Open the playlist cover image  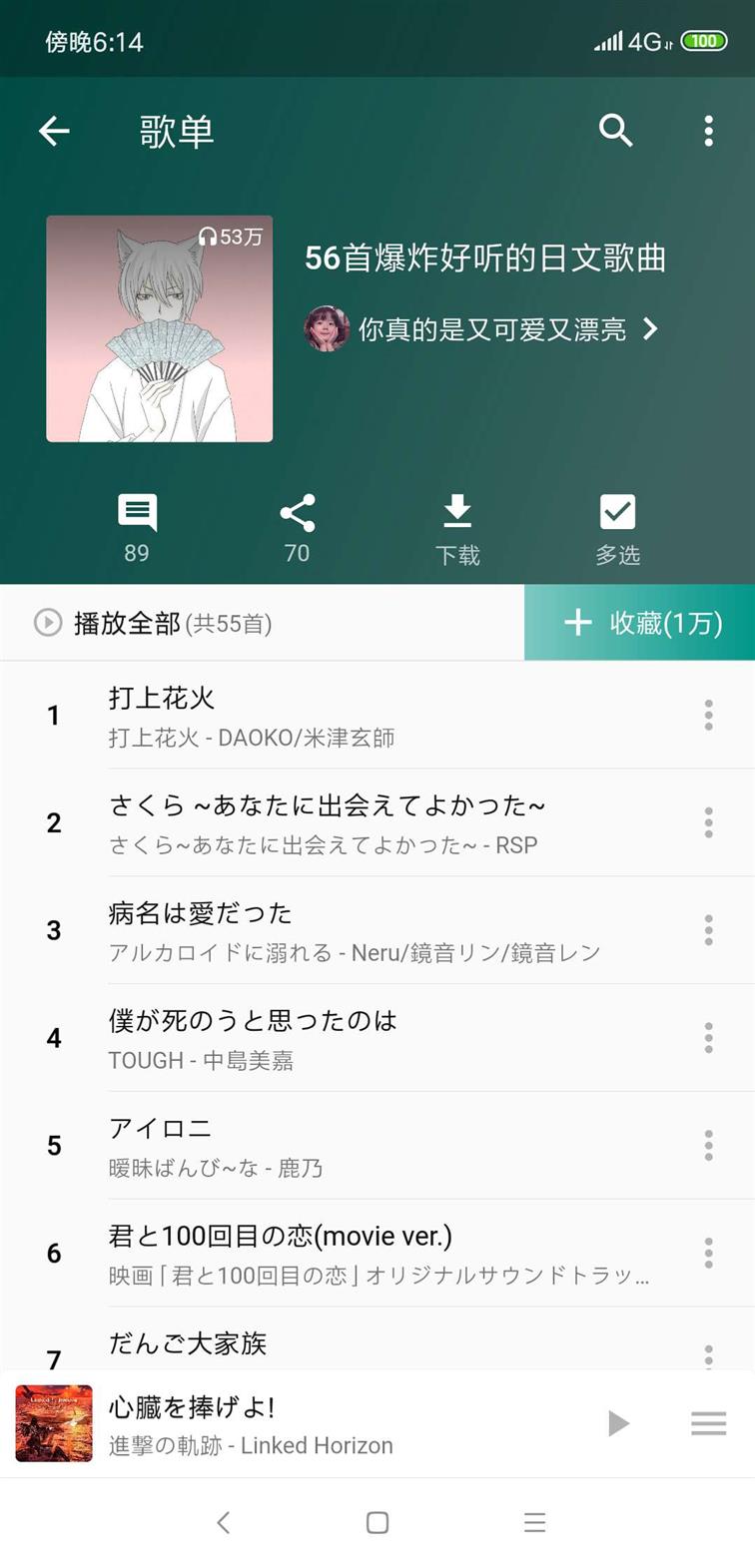coord(160,328)
